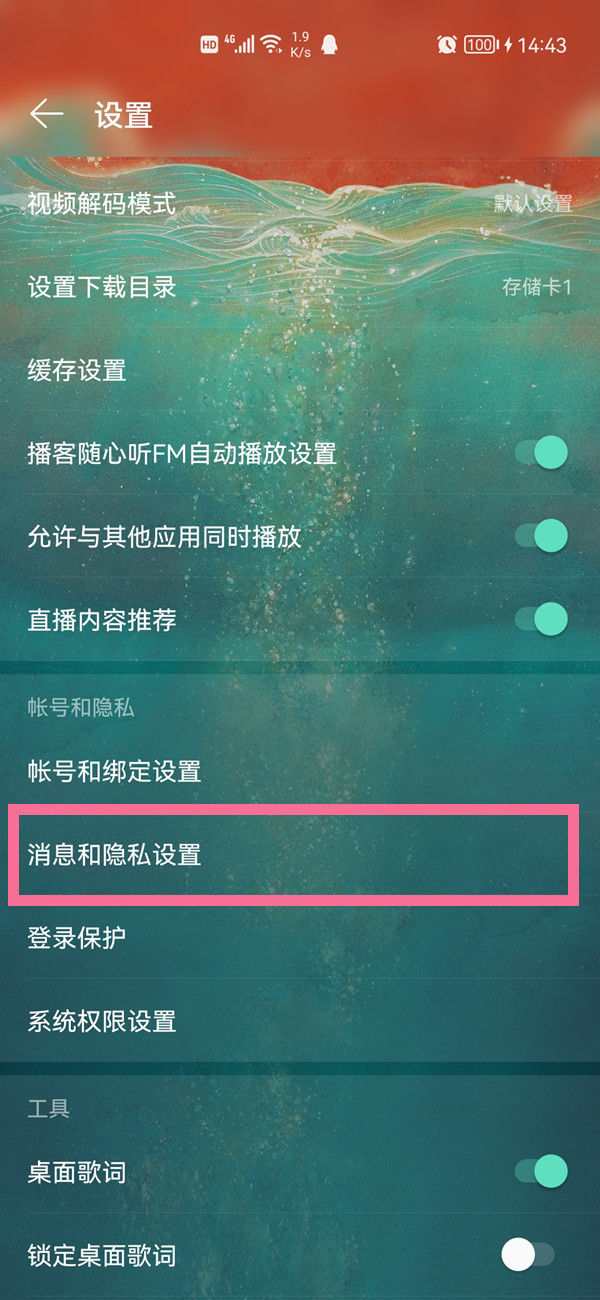
Task: Open 缓存设置
Action: pos(300,371)
